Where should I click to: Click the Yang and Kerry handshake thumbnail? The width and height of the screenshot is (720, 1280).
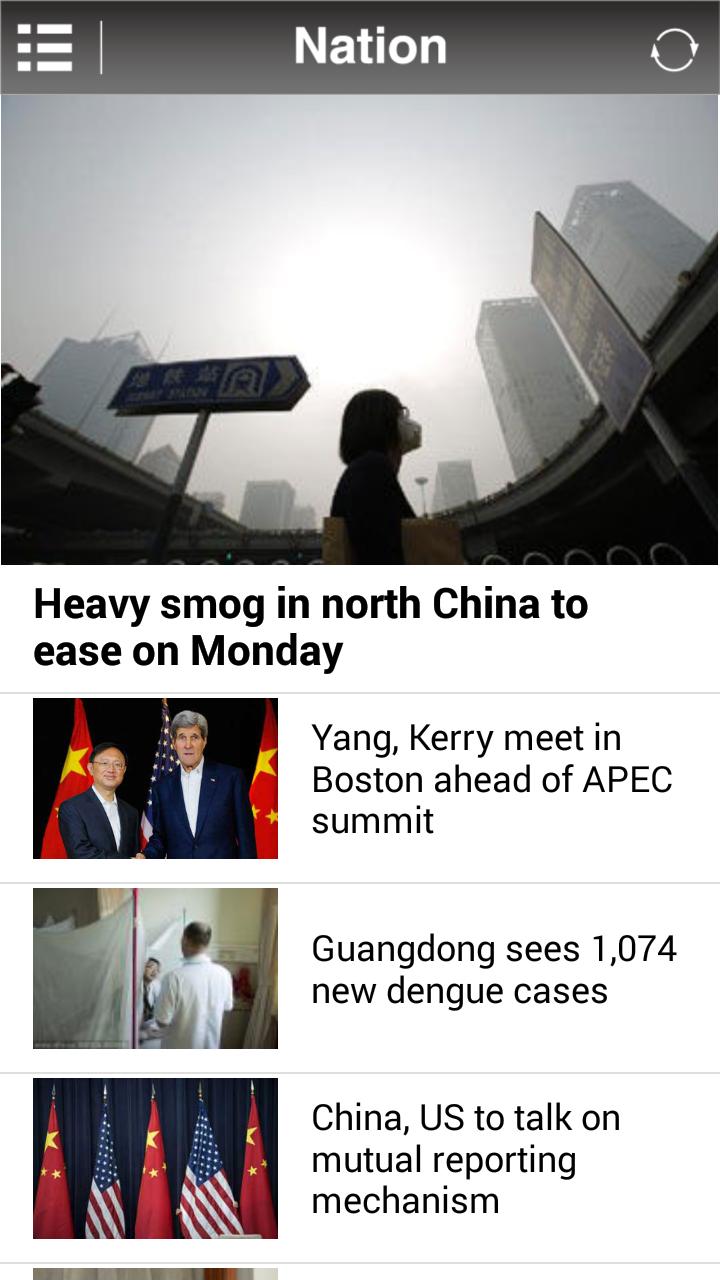pos(156,780)
